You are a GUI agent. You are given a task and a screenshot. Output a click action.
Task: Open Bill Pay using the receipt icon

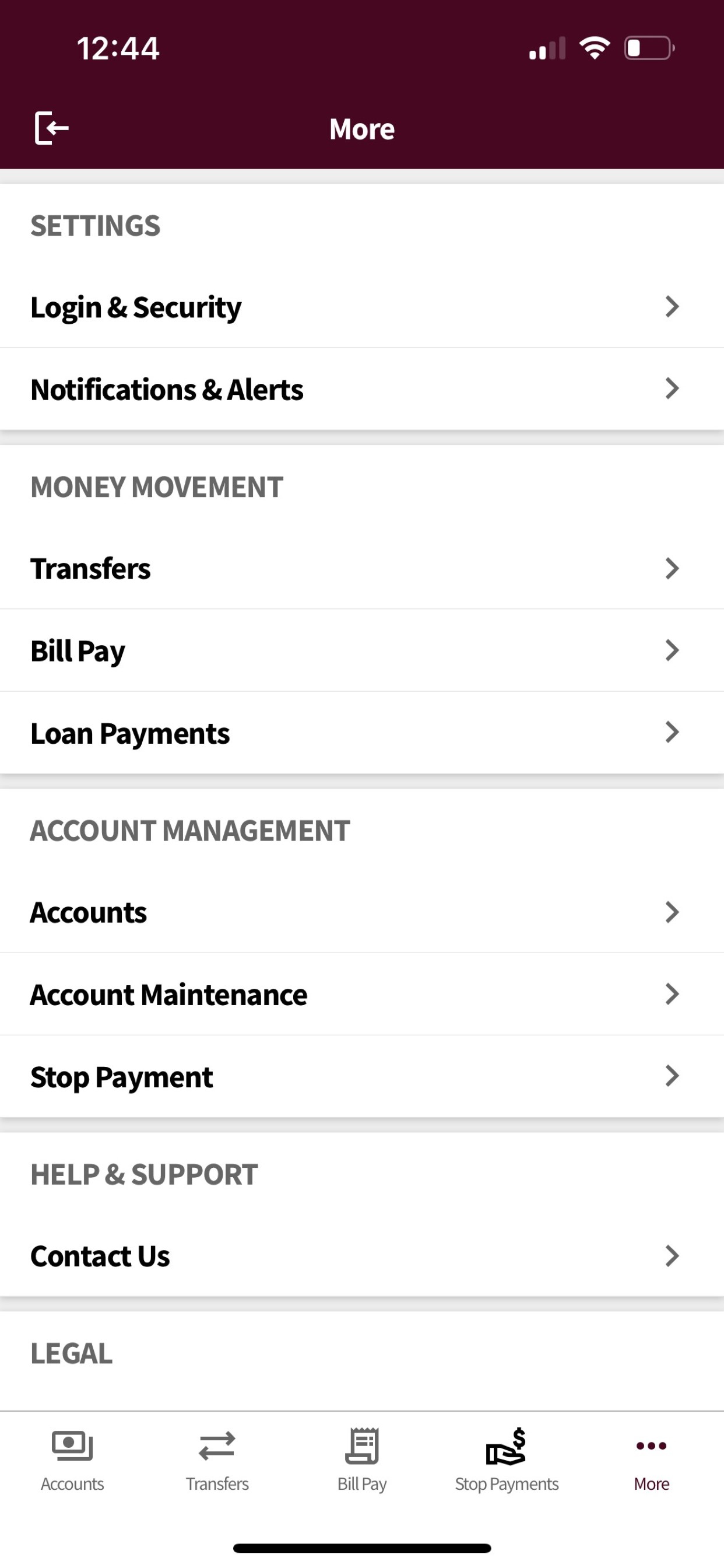tap(362, 1445)
